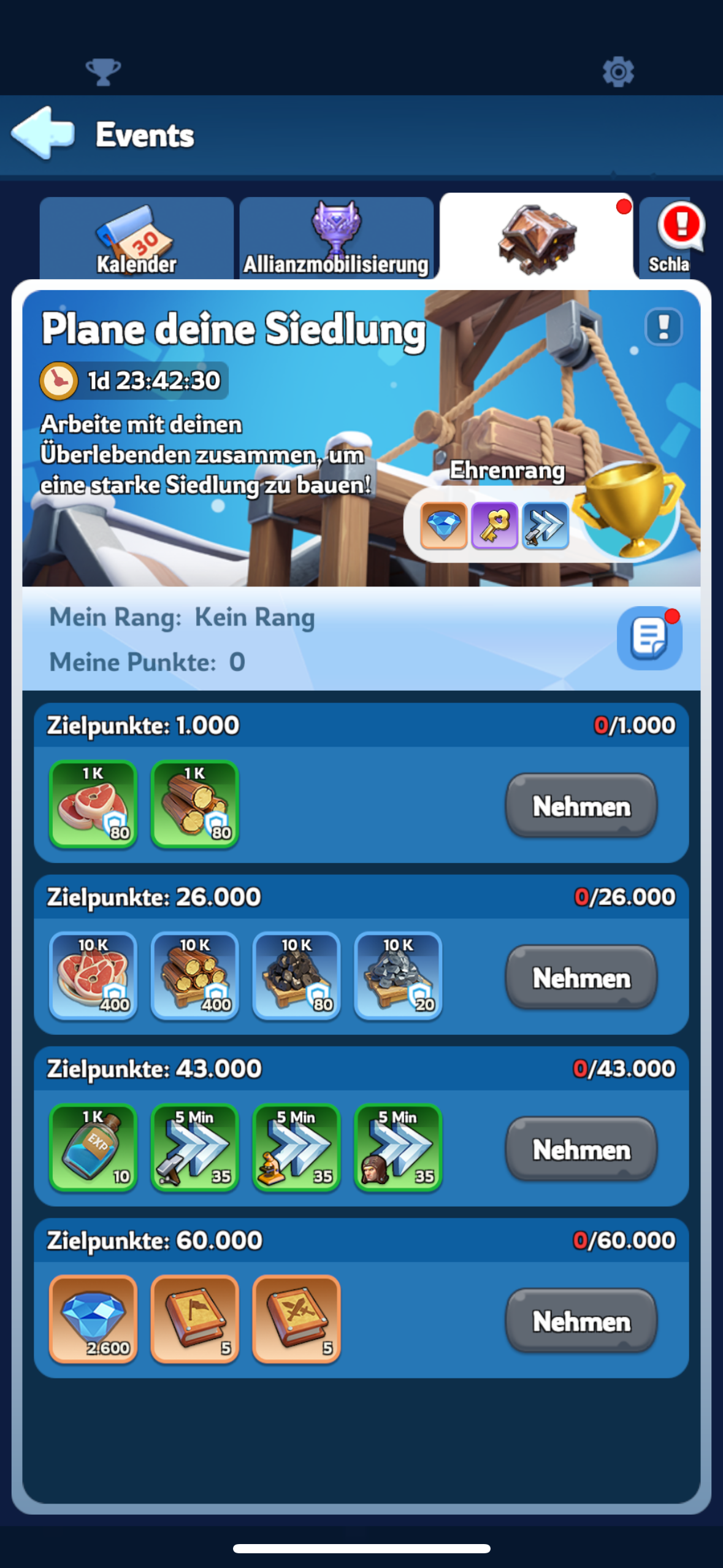Open settings via the gear icon
Image resolution: width=723 pixels, height=1568 pixels.
point(618,72)
